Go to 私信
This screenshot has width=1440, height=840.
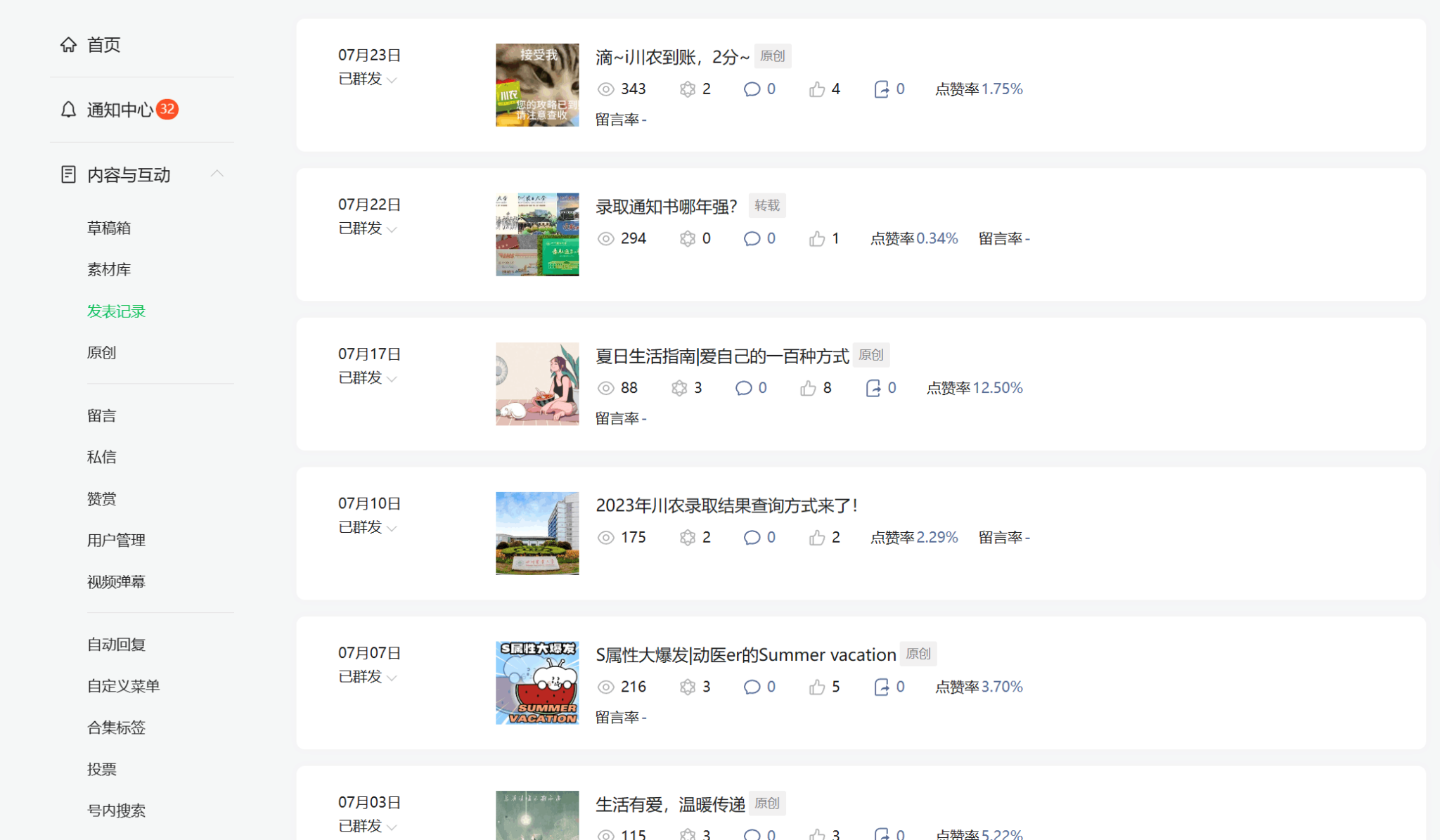pyautogui.click(x=101, y=457)
